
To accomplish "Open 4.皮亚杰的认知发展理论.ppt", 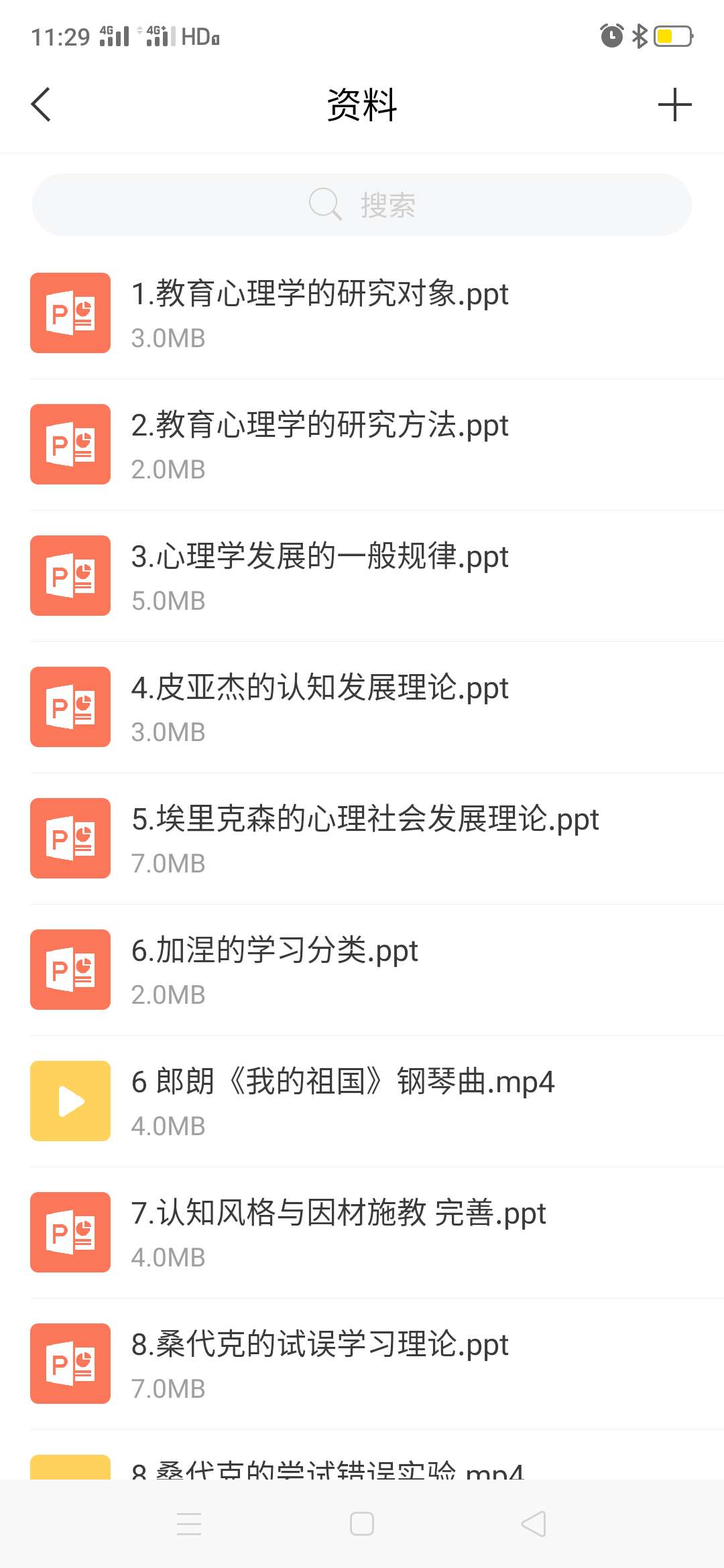I will click(x=320, y=706).
